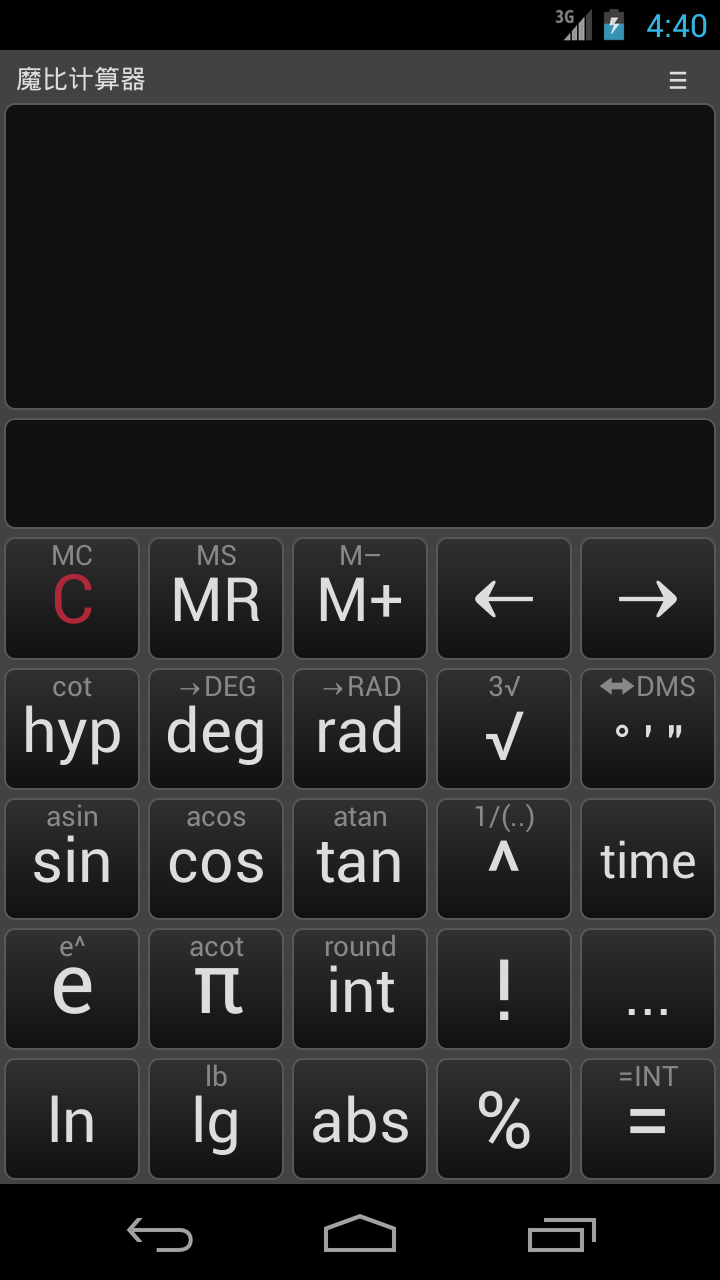Select the rad key
The height and width of the screenshot is (1280, 720).
tap(360, 729)
